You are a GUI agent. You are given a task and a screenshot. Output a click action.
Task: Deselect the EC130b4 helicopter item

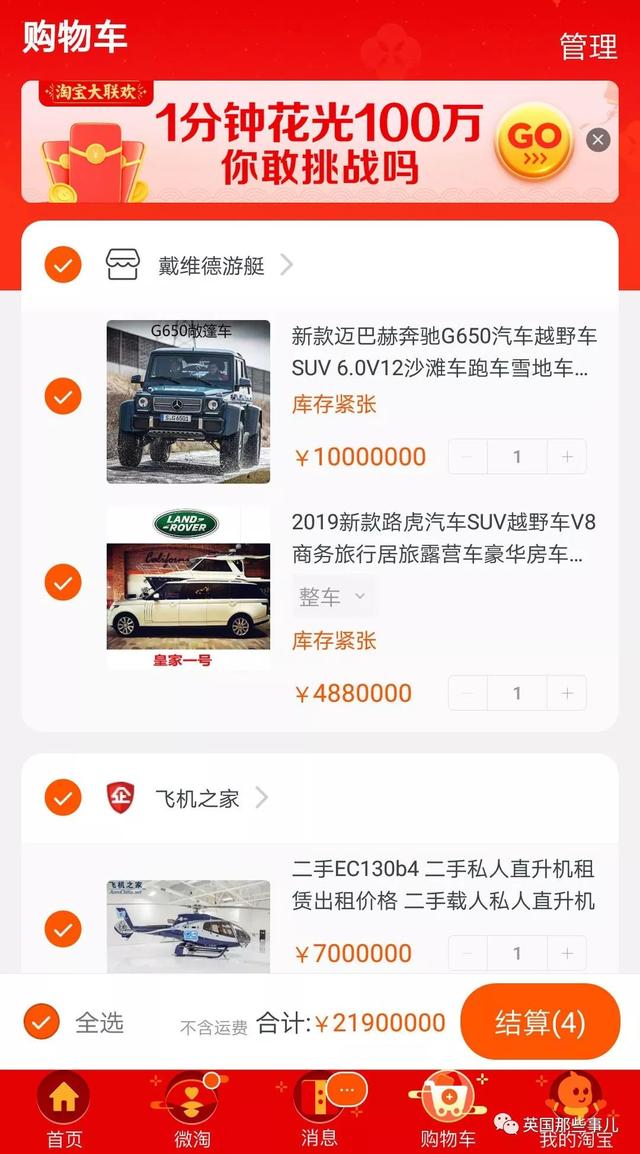point(63,929)
